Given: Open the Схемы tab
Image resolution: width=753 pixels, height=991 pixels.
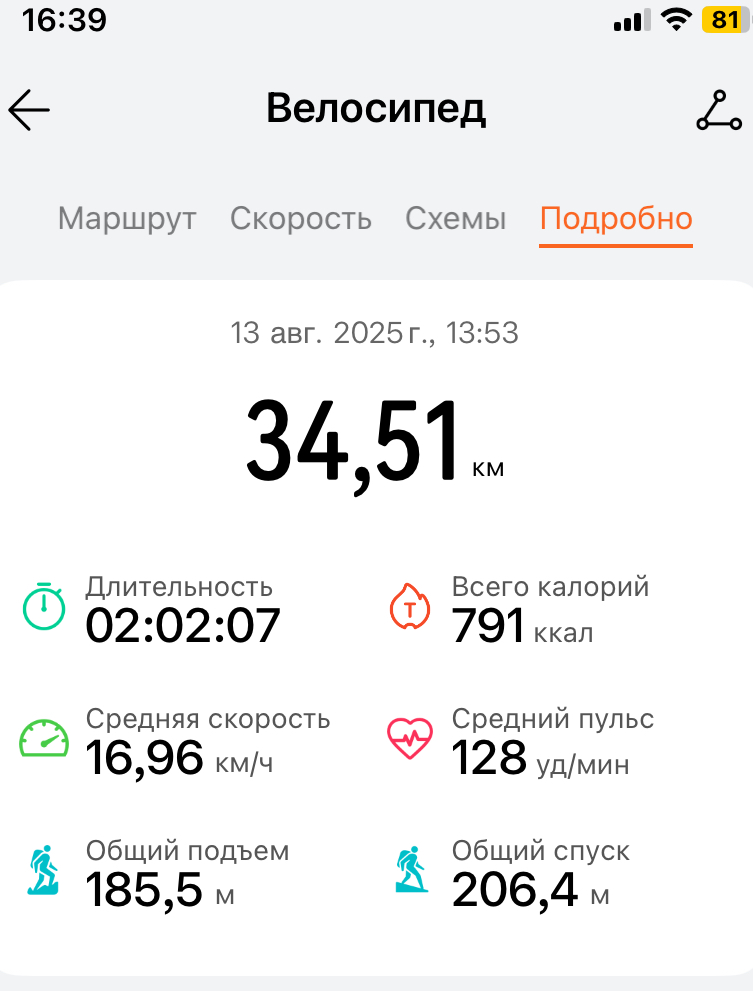Looking at the screenshot, I should point(456,219).
